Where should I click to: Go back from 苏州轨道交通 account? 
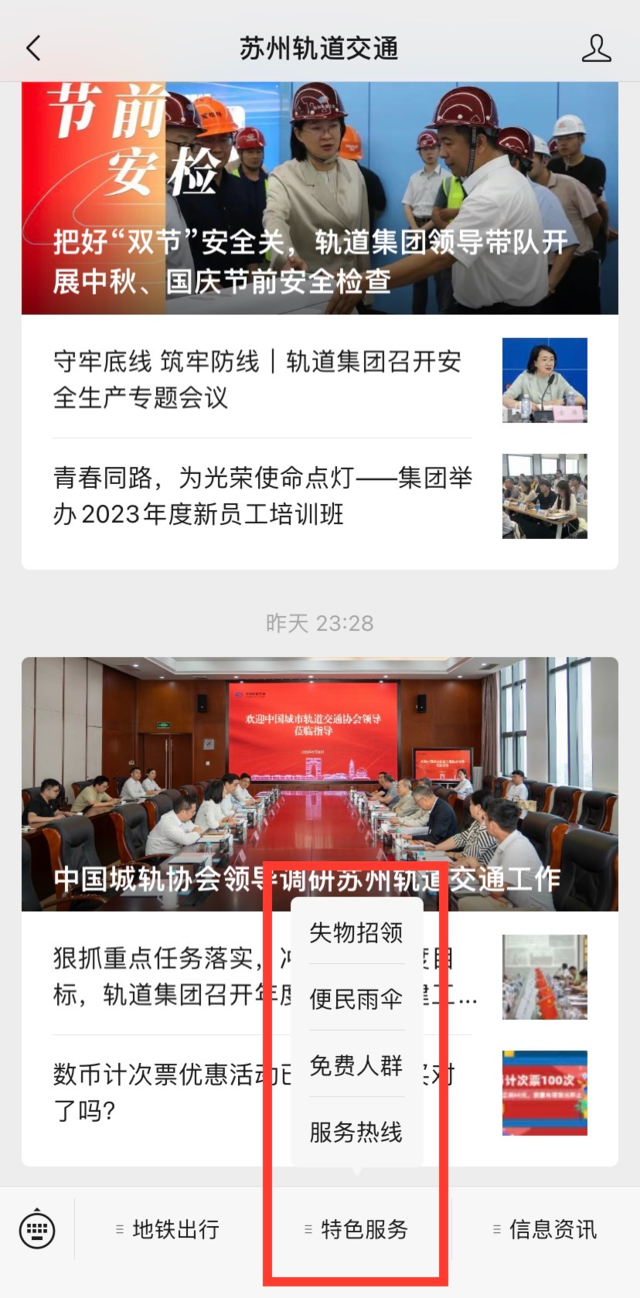[x=34, y=48]
